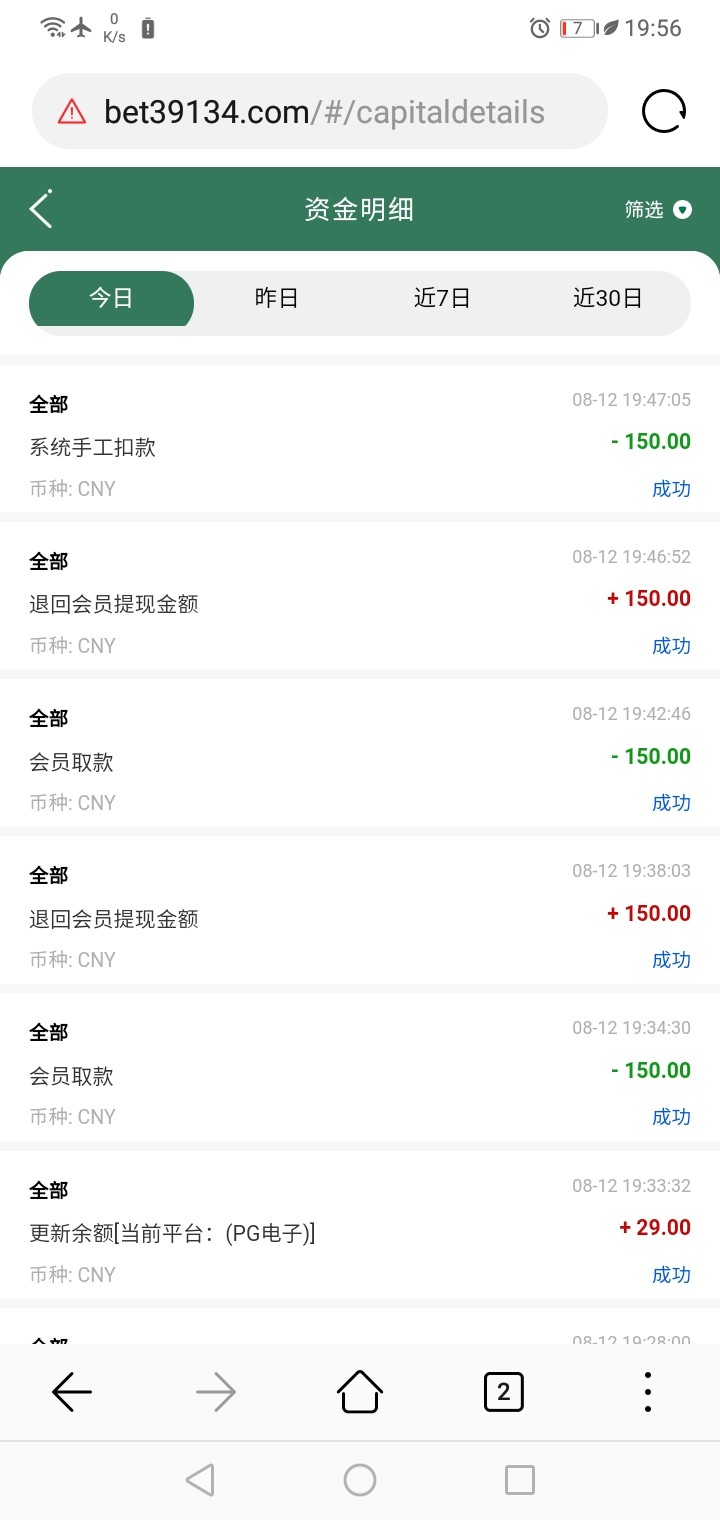This screenshot has height=1520, width=720.
Task: Tap 成功 next to the +29.00 PG电子 entry
Action: [671, 1274]
